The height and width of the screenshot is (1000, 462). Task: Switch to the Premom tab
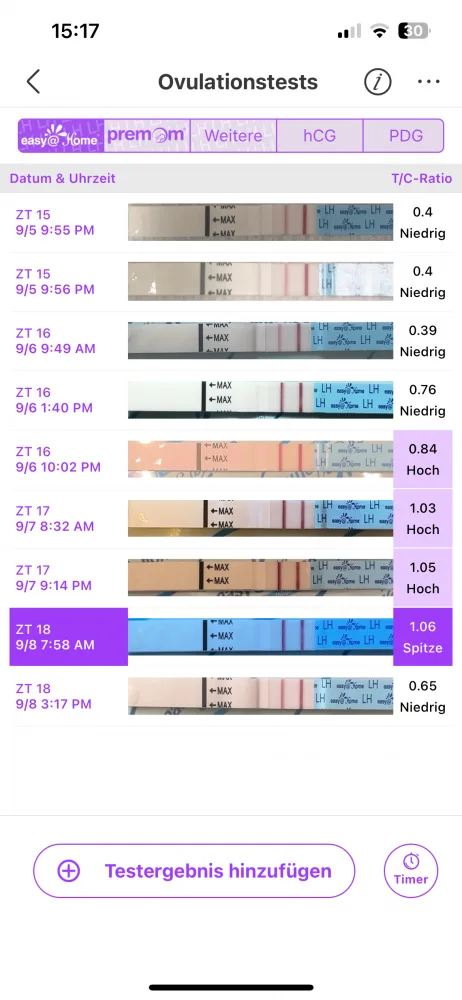click(x=147, y=135)
